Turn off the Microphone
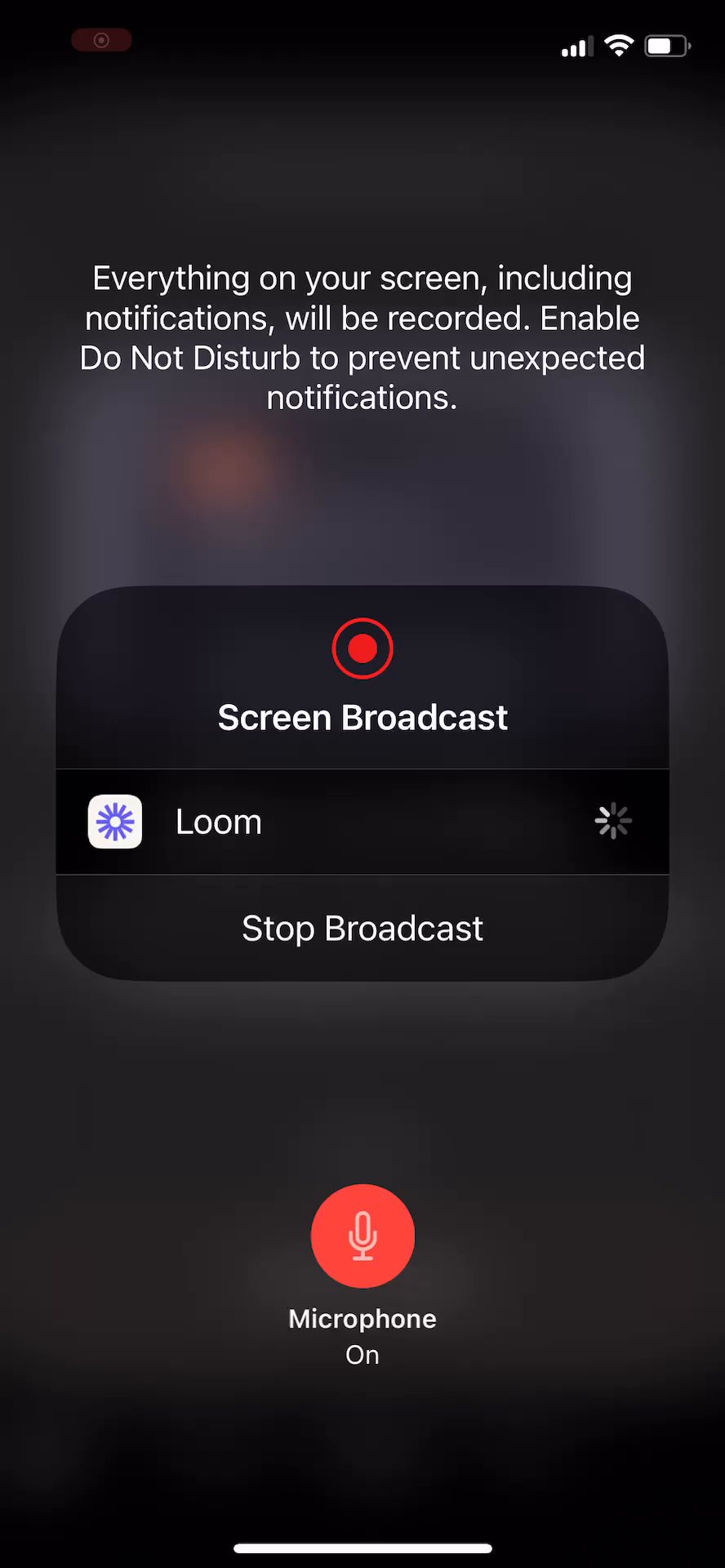The width and height of the screenshot is (725, 1568). [x=362, y=1236]
